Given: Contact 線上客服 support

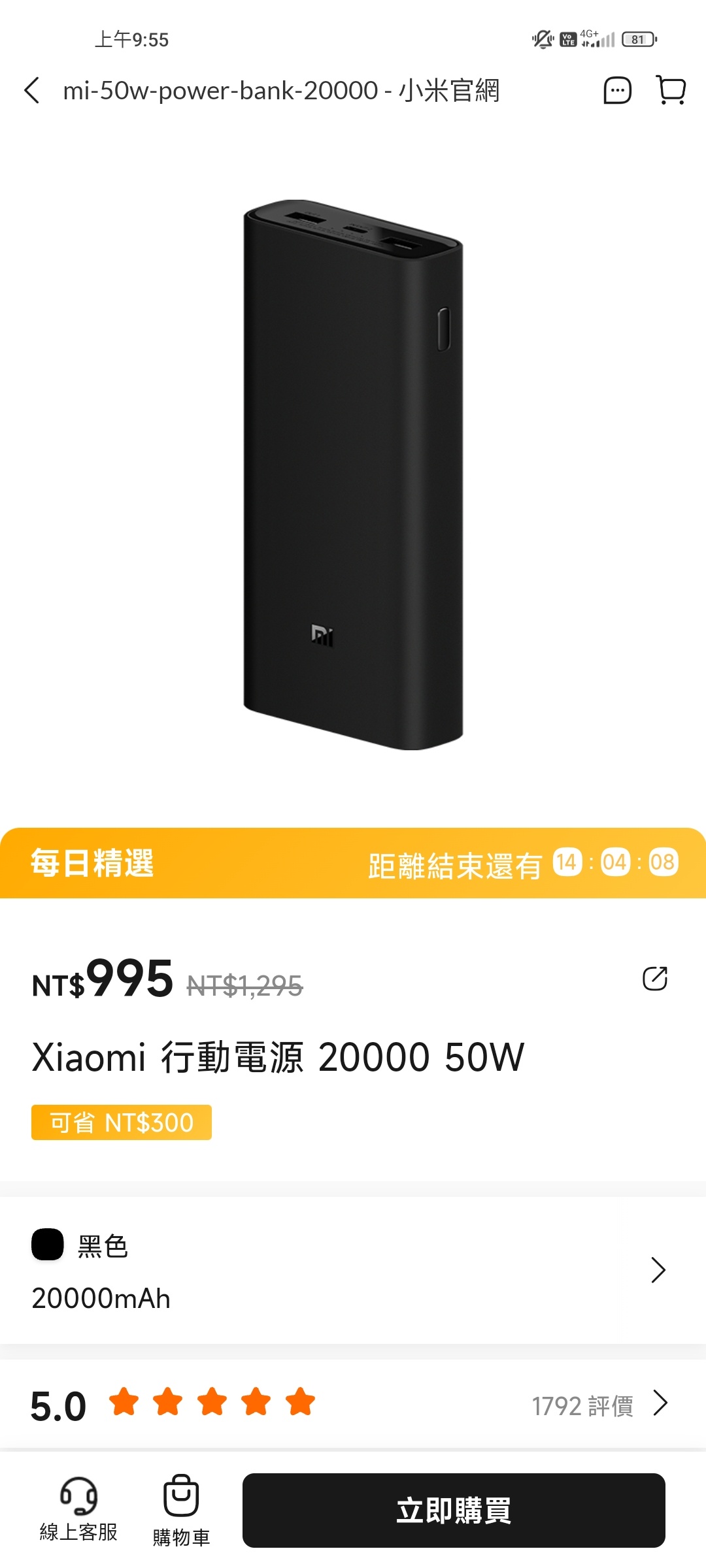Looking at the screenshot, I should [78, 1509].
